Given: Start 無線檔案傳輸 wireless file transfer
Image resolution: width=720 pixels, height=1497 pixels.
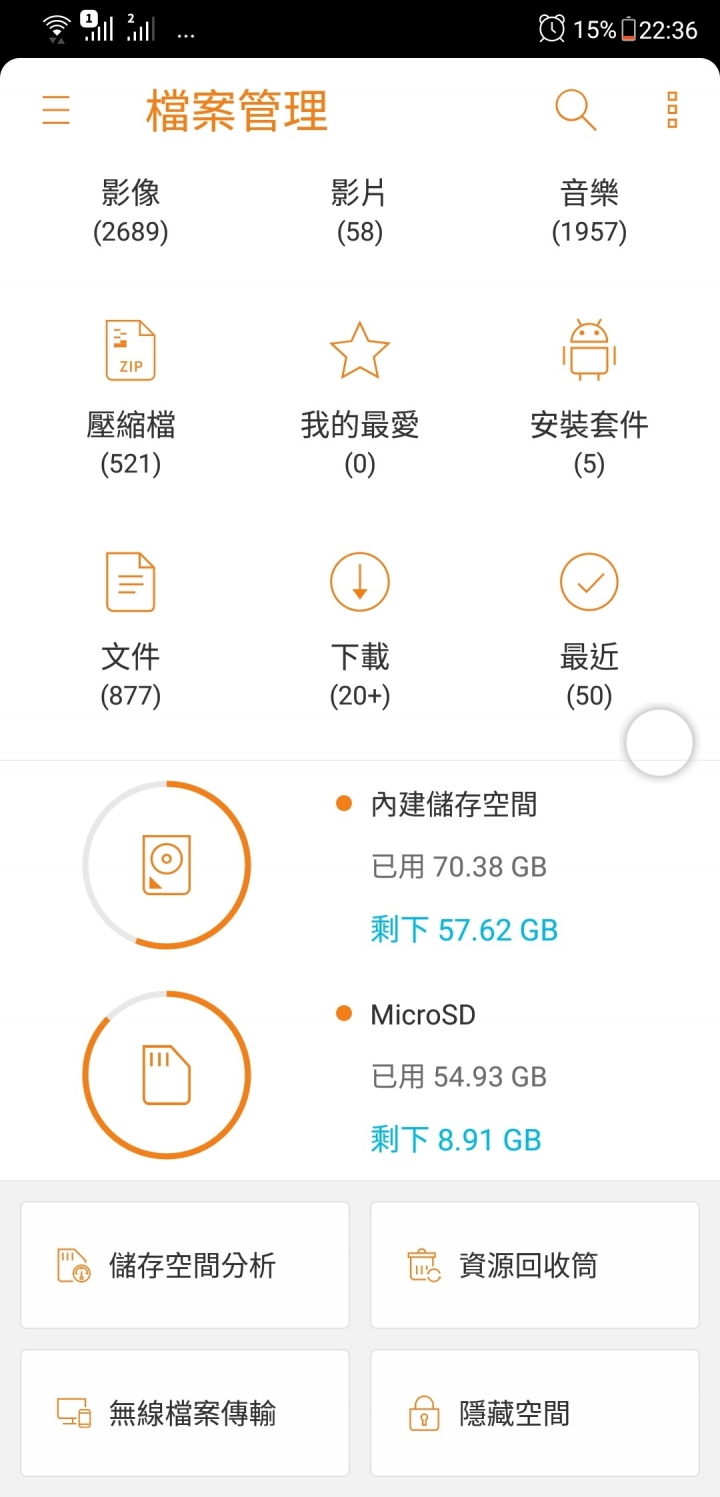Looking at the screenshot, I should tap(185, 1413).
